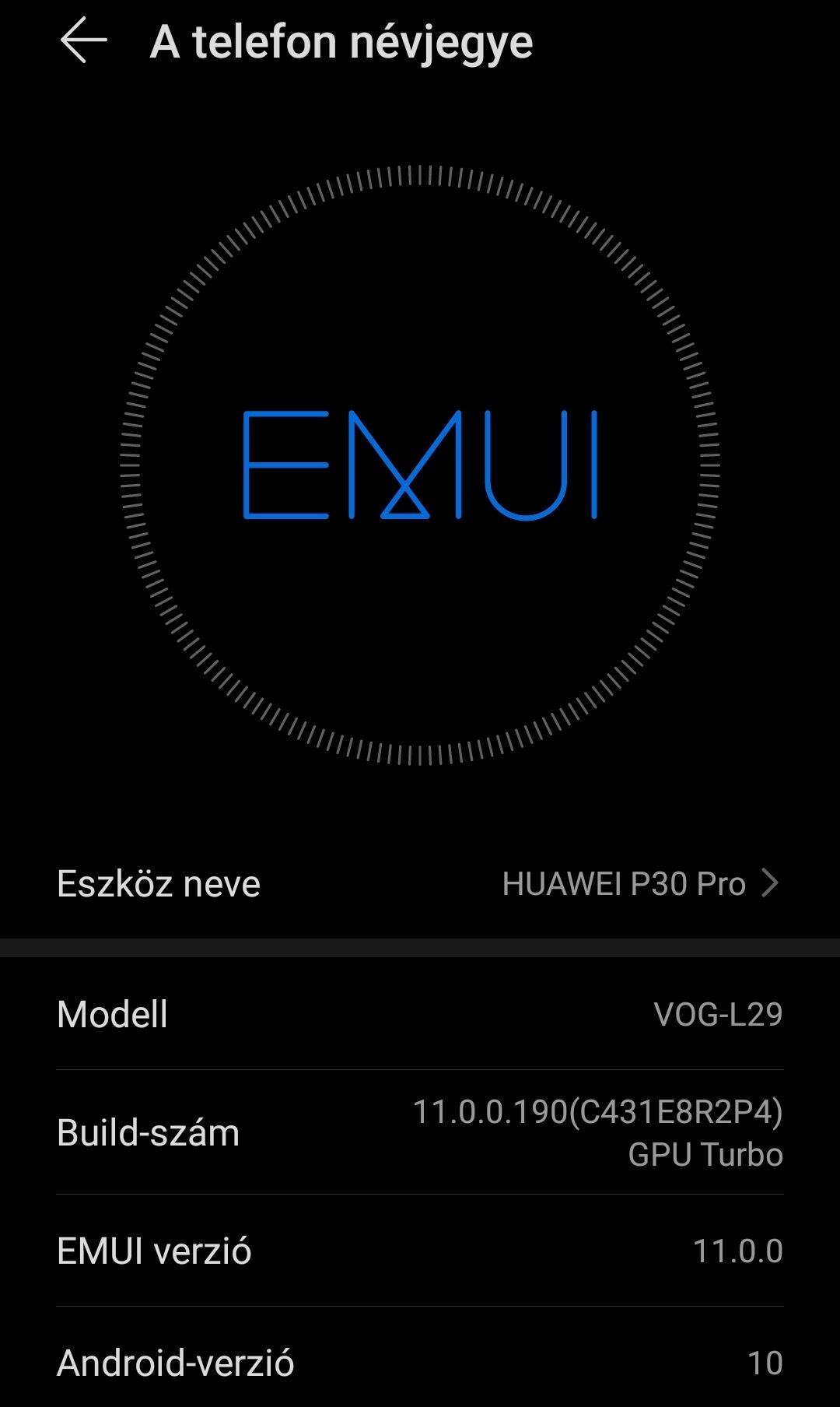Open the Eszköz neve row
The height and width of the screenshot is (1407, 840).
(420, 883)
